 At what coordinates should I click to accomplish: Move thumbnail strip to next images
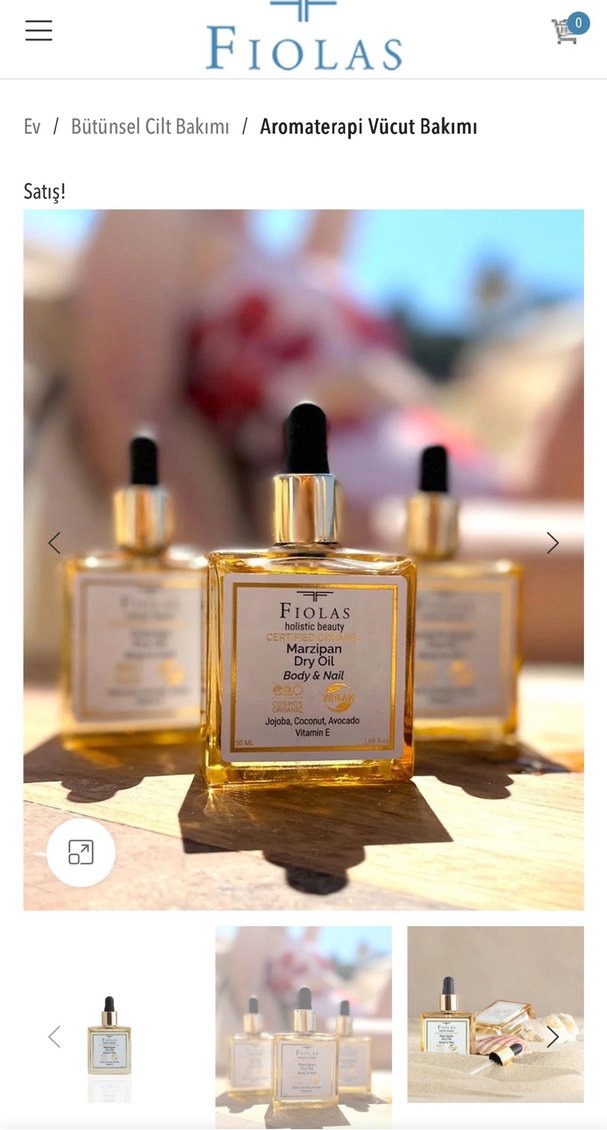(552, 1037)
